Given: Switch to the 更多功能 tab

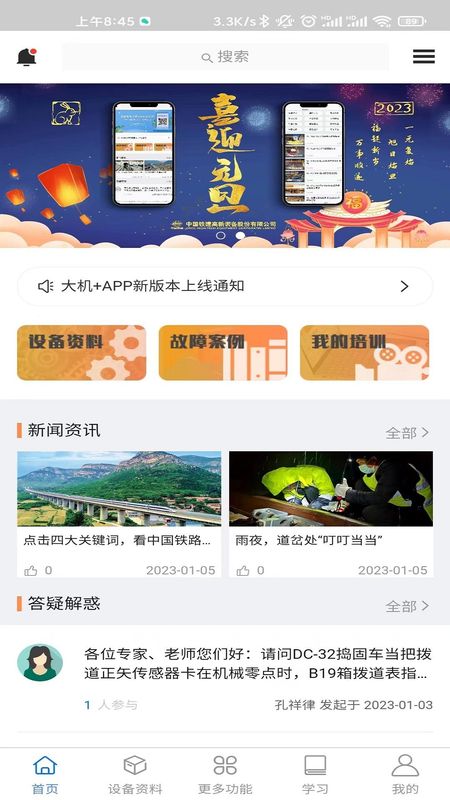Looking at the screenshot, I should (x=225, y=774).
